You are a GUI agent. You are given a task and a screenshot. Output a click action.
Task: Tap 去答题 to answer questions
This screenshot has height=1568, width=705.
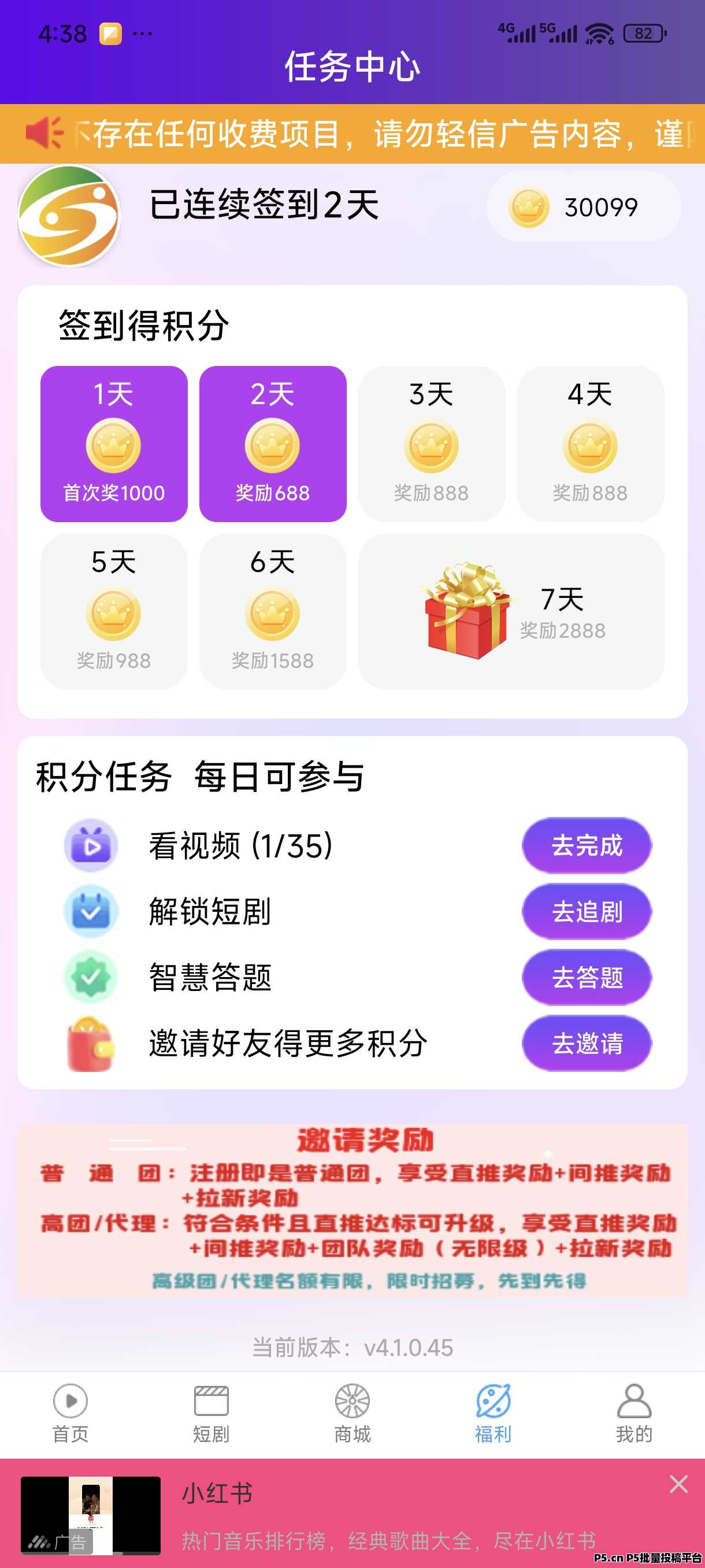pos(587,978)
